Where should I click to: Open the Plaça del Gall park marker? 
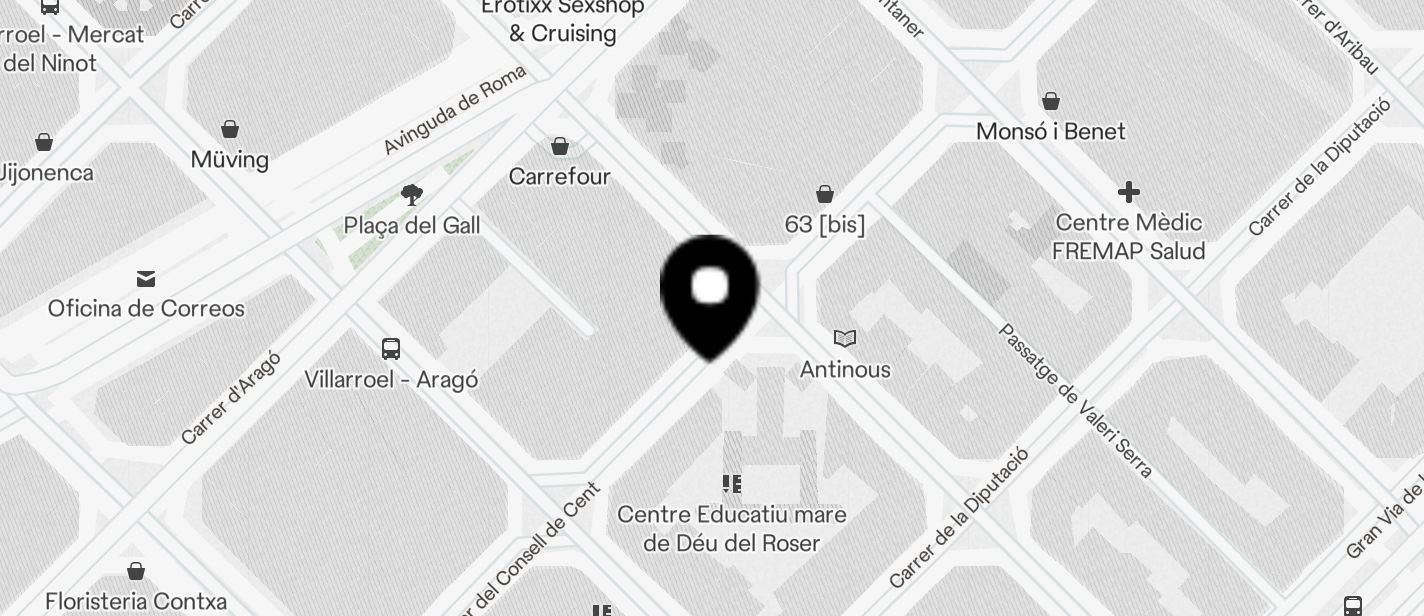[411, 195]
